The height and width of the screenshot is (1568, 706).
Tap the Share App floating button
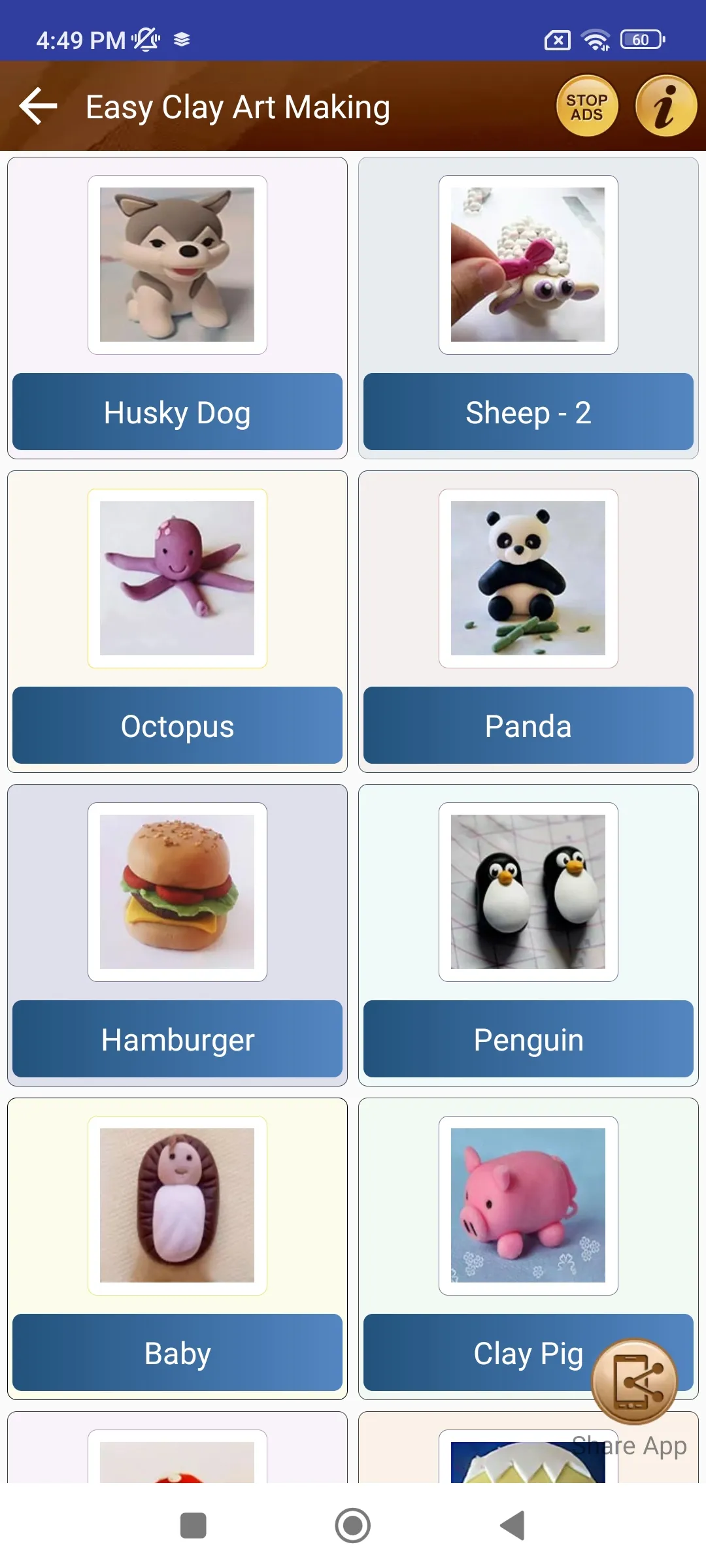(x=634, y=1382)
